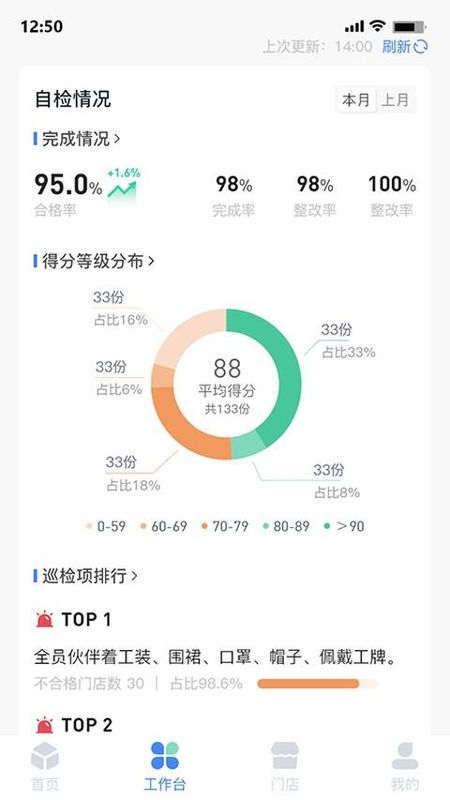Switch to the 我的 tab
Screen dimensions: 450x800
405,766
